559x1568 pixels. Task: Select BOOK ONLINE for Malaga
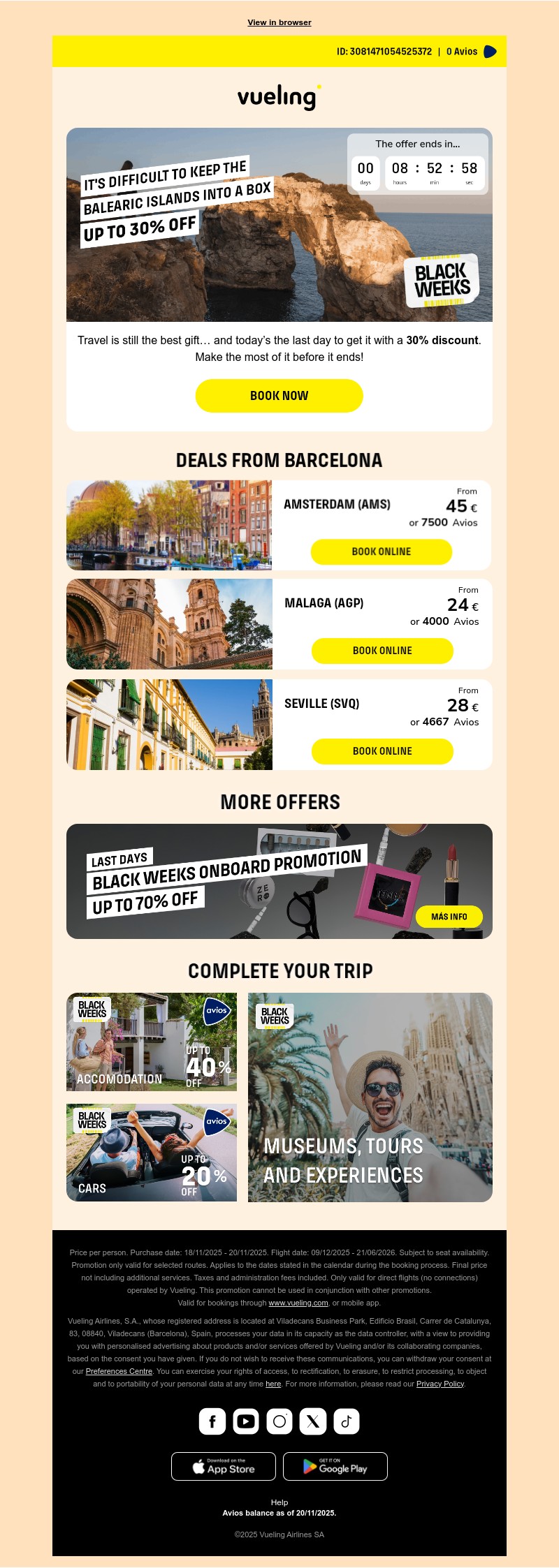tap(382, 650)
